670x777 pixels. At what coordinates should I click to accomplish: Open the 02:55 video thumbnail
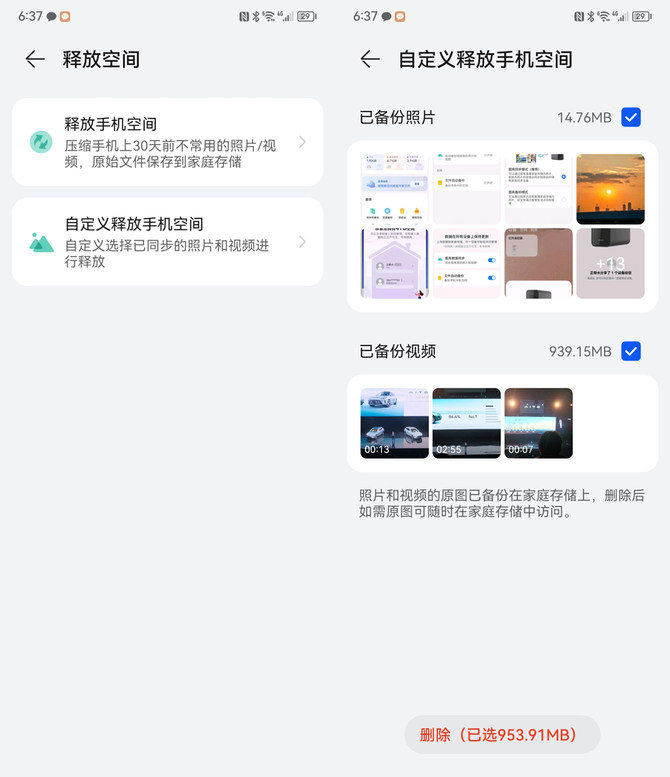466,423
